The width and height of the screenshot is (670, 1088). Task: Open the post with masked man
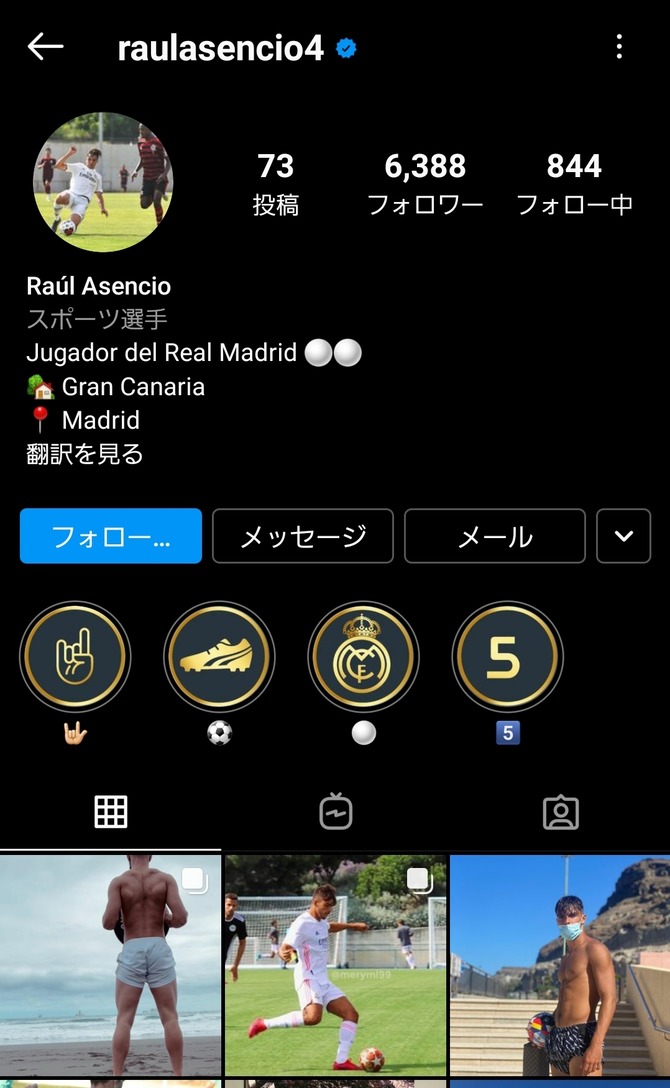tap(560, 965)
